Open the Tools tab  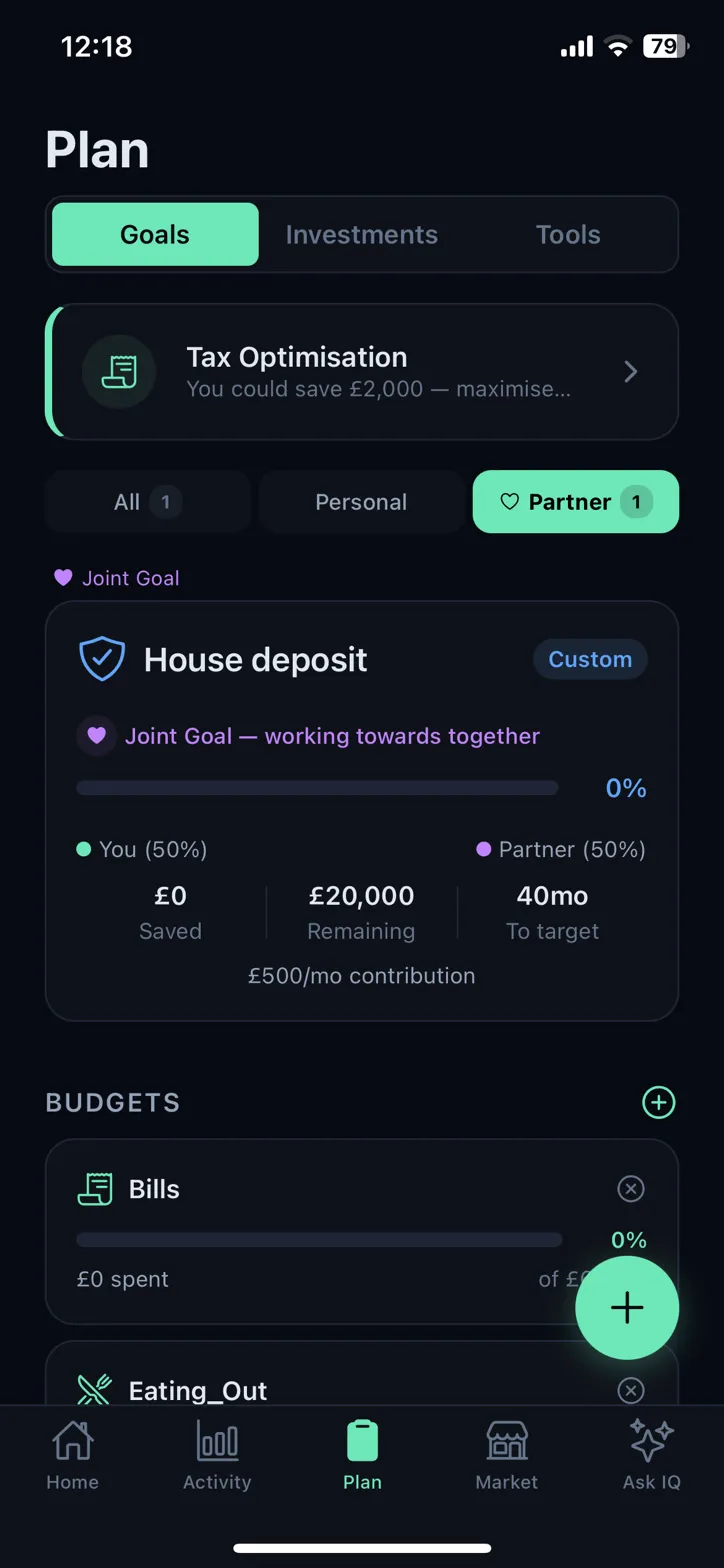567,234
